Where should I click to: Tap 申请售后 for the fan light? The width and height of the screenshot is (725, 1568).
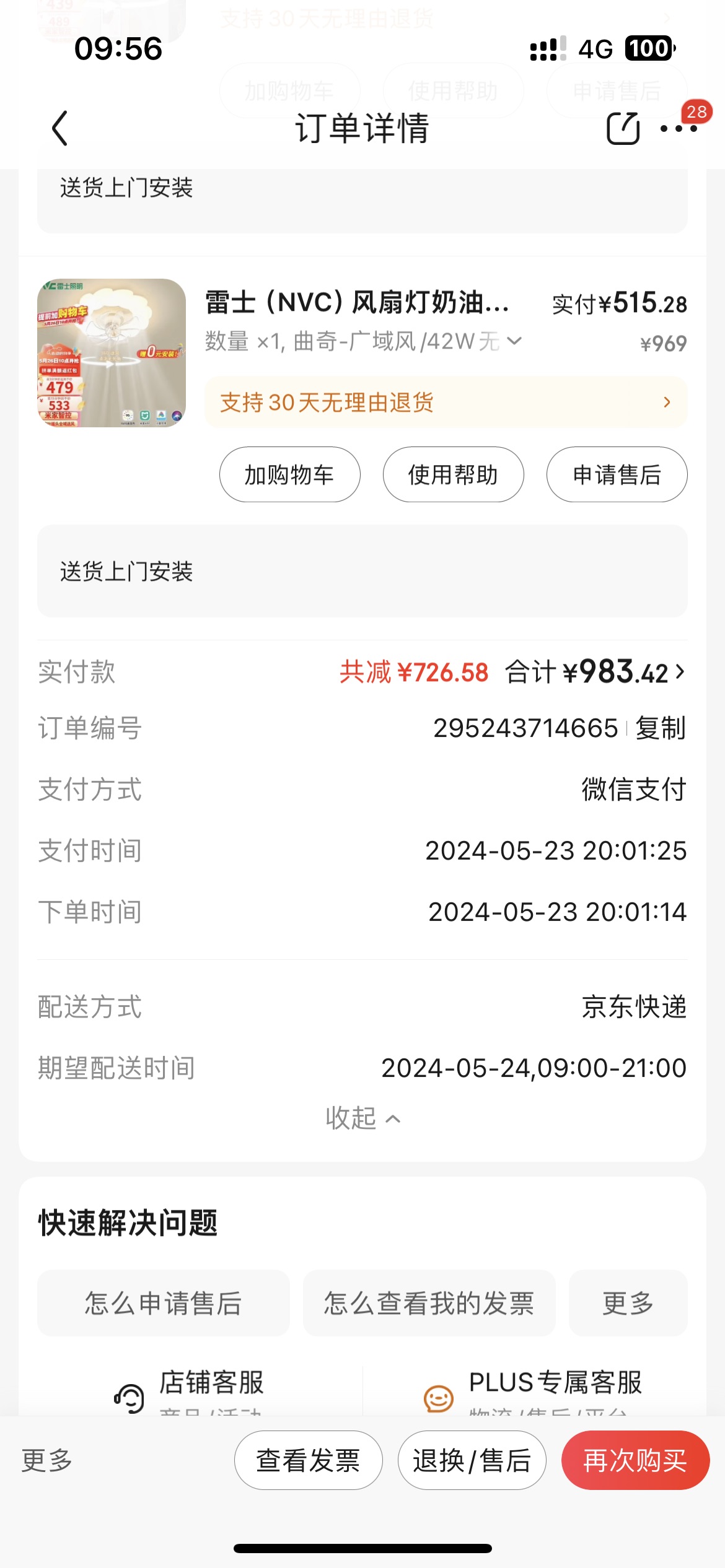(x=617, y=474)
